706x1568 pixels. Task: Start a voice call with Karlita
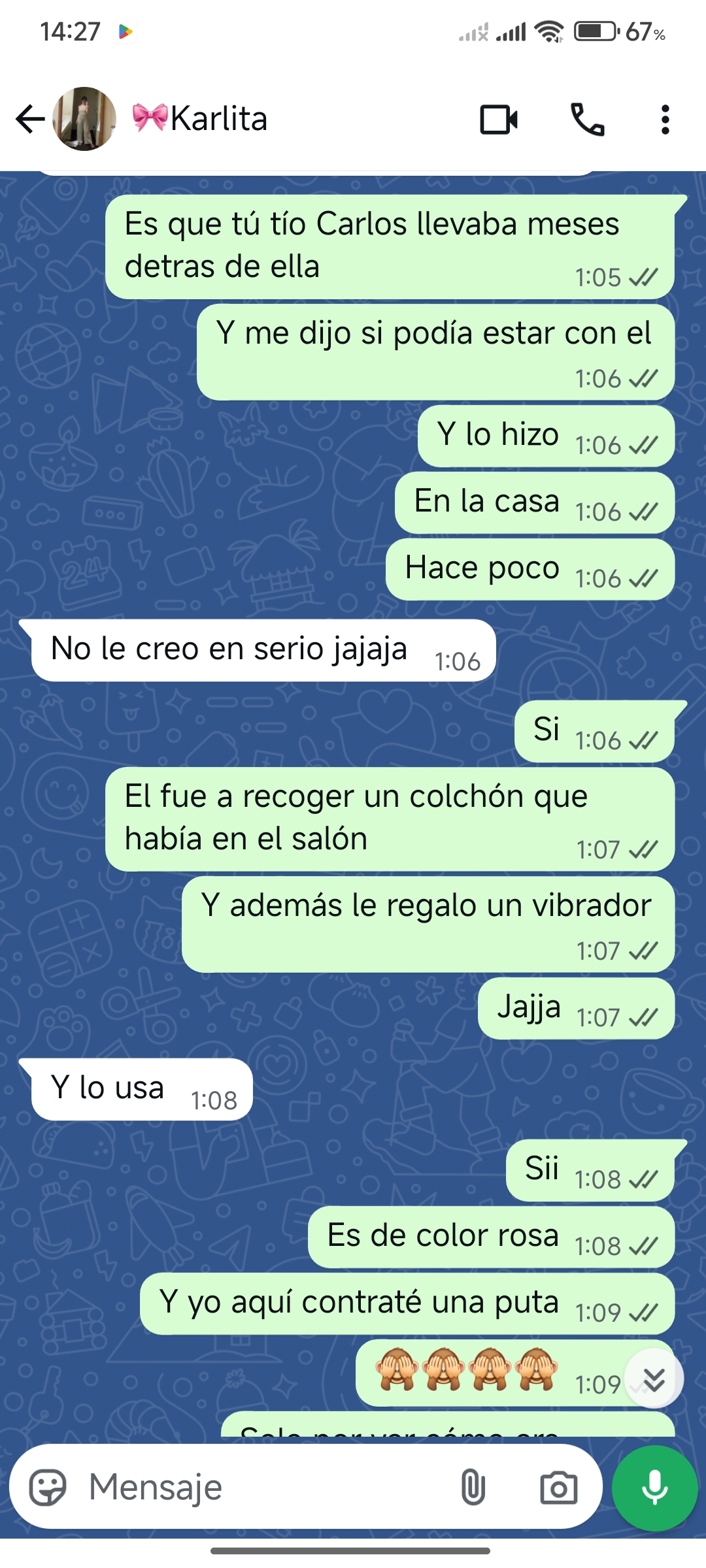(x=587, y=120)
